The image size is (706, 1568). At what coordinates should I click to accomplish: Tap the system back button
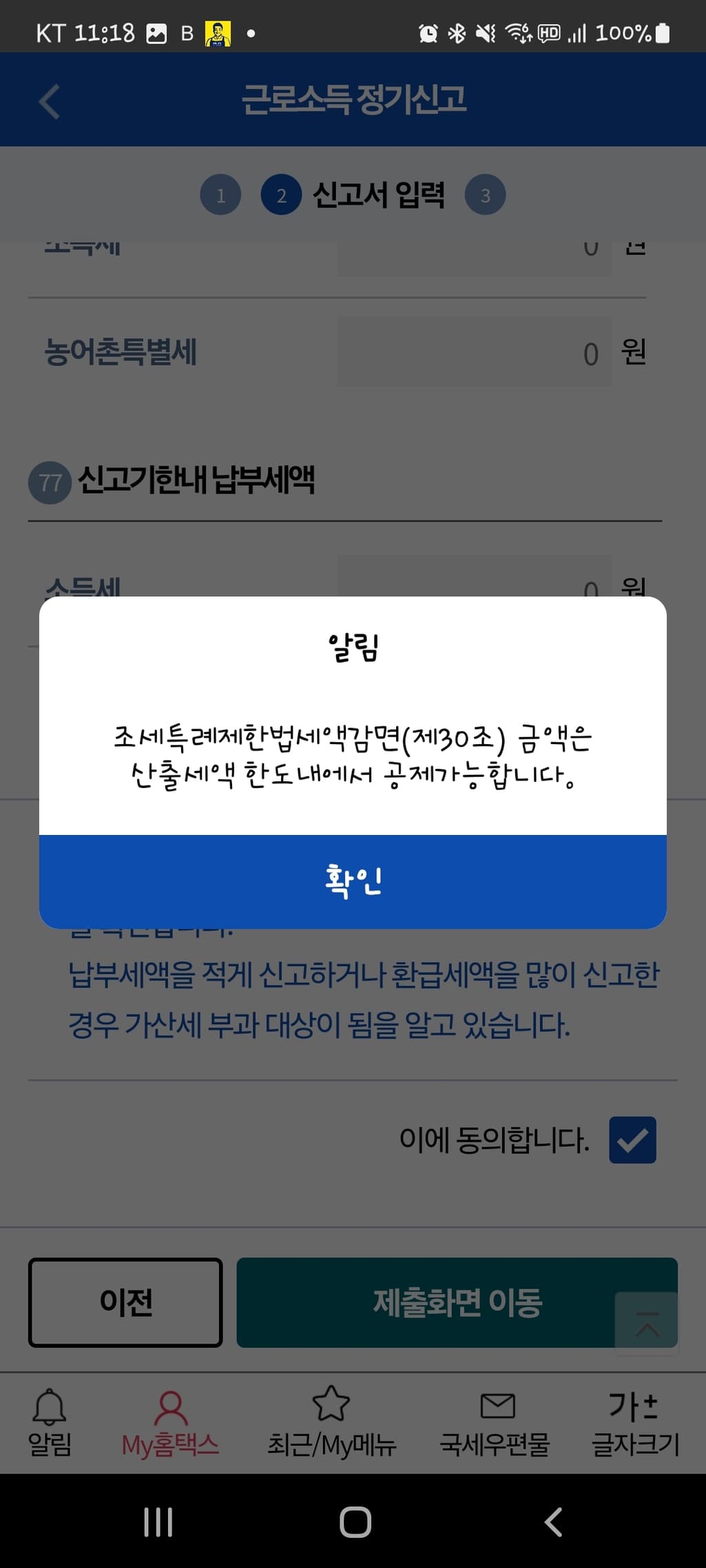pos(553,1522)
